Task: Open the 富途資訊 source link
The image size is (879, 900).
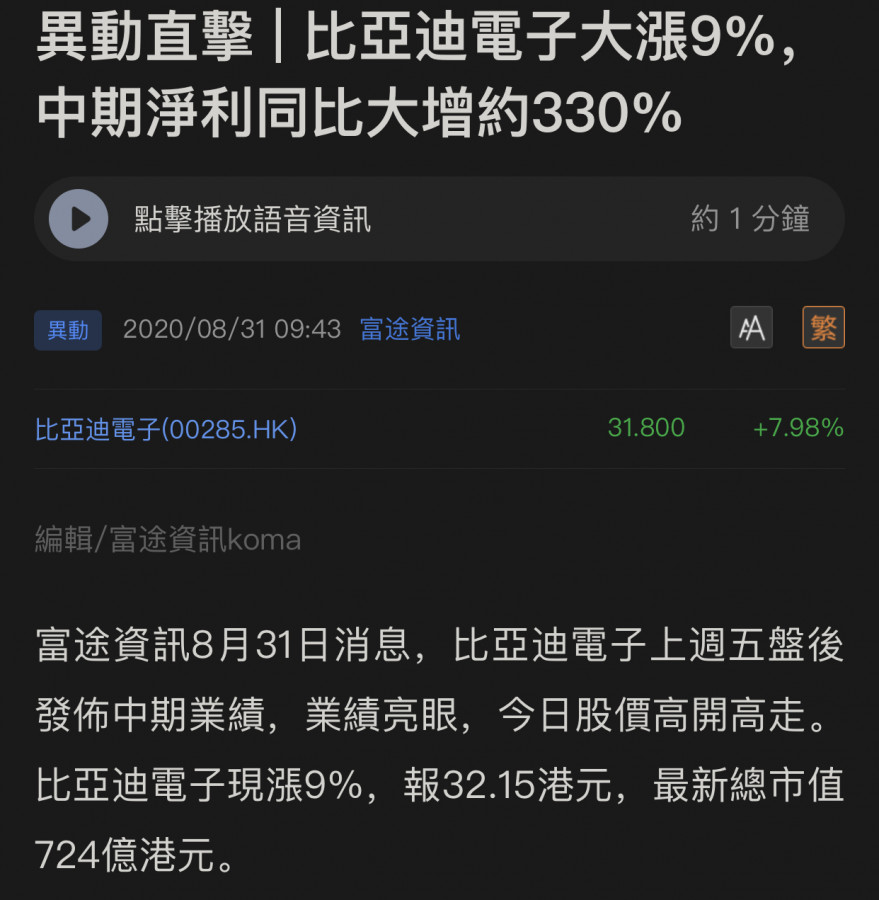Action: point(410,329)
